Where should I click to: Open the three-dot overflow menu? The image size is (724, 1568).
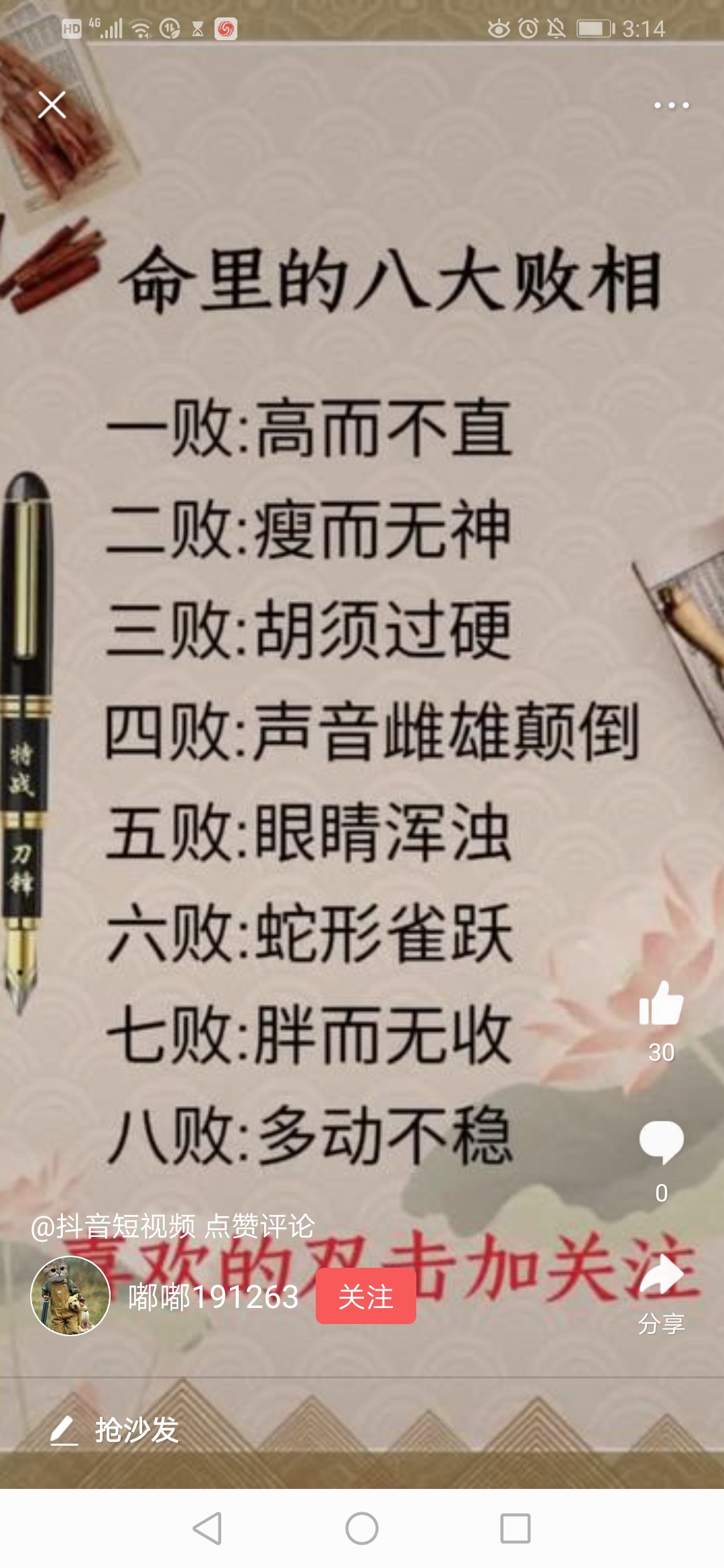click(671, 105)
